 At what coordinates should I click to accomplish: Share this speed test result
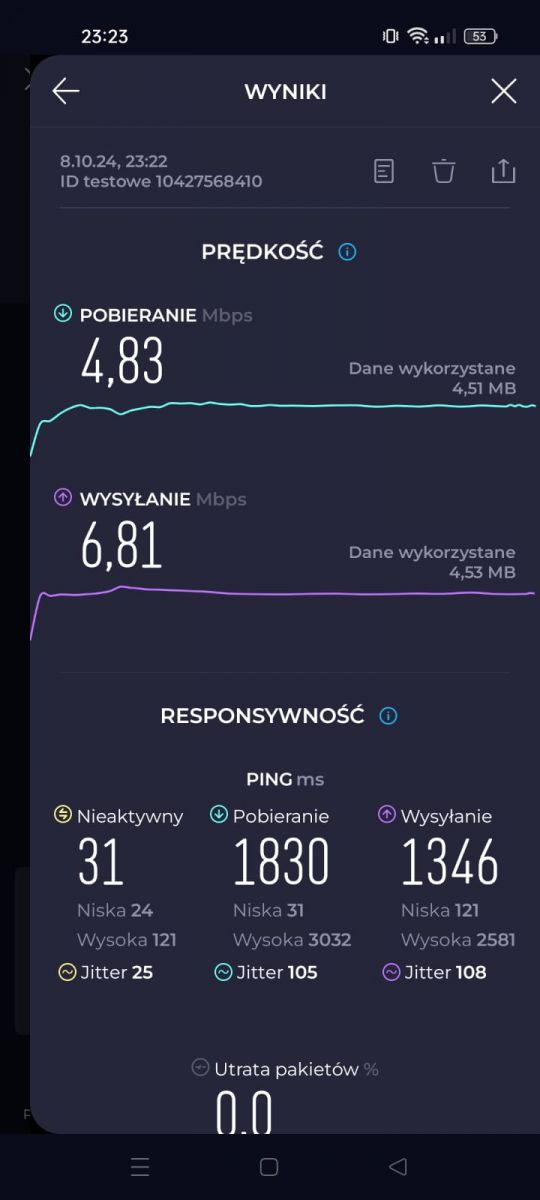(x=503, y=171)
